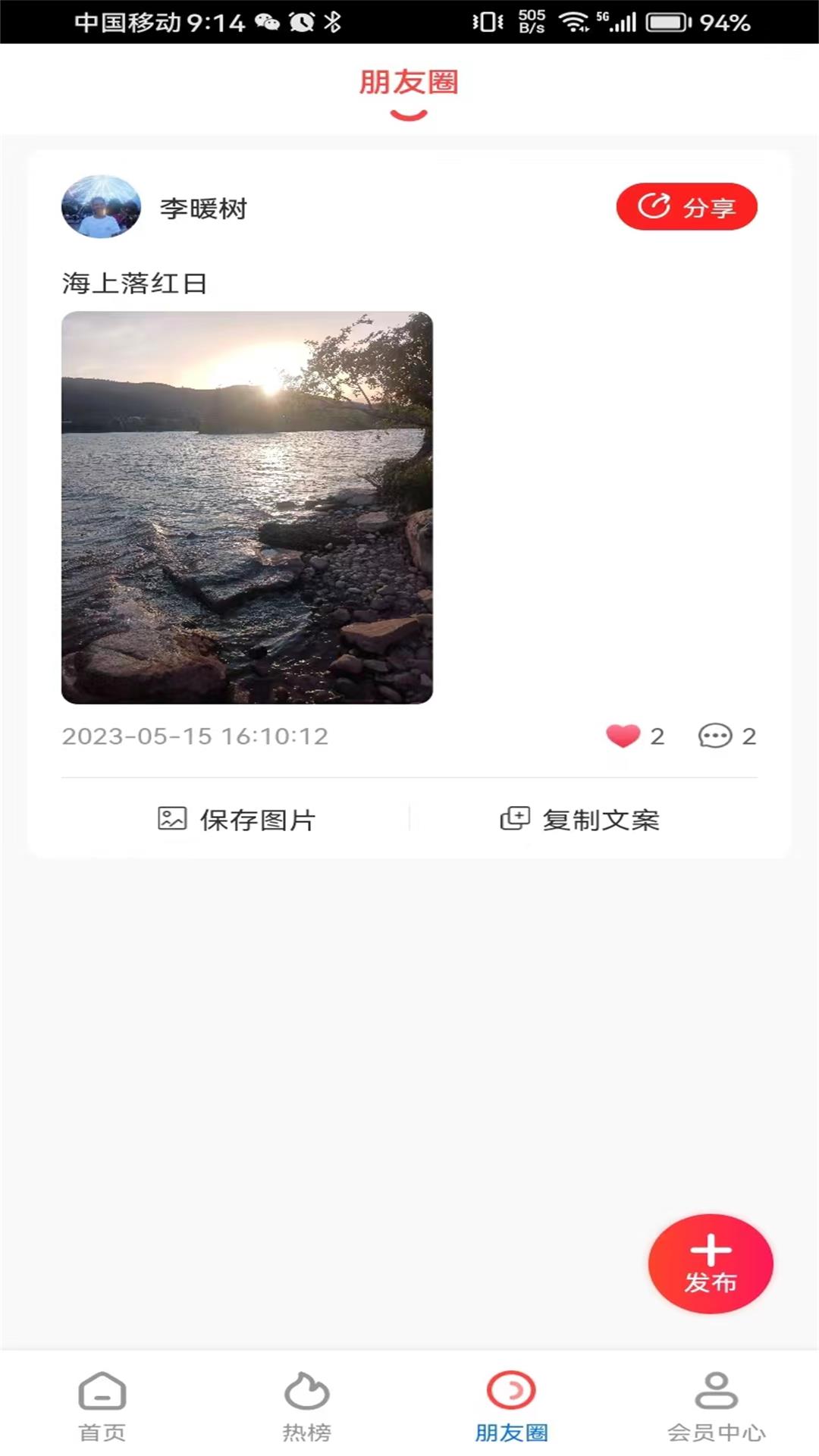819x1456 pixels.
Task: Tap the timestamp 2023-05-15 16:10:12
Action: (196, 735)
